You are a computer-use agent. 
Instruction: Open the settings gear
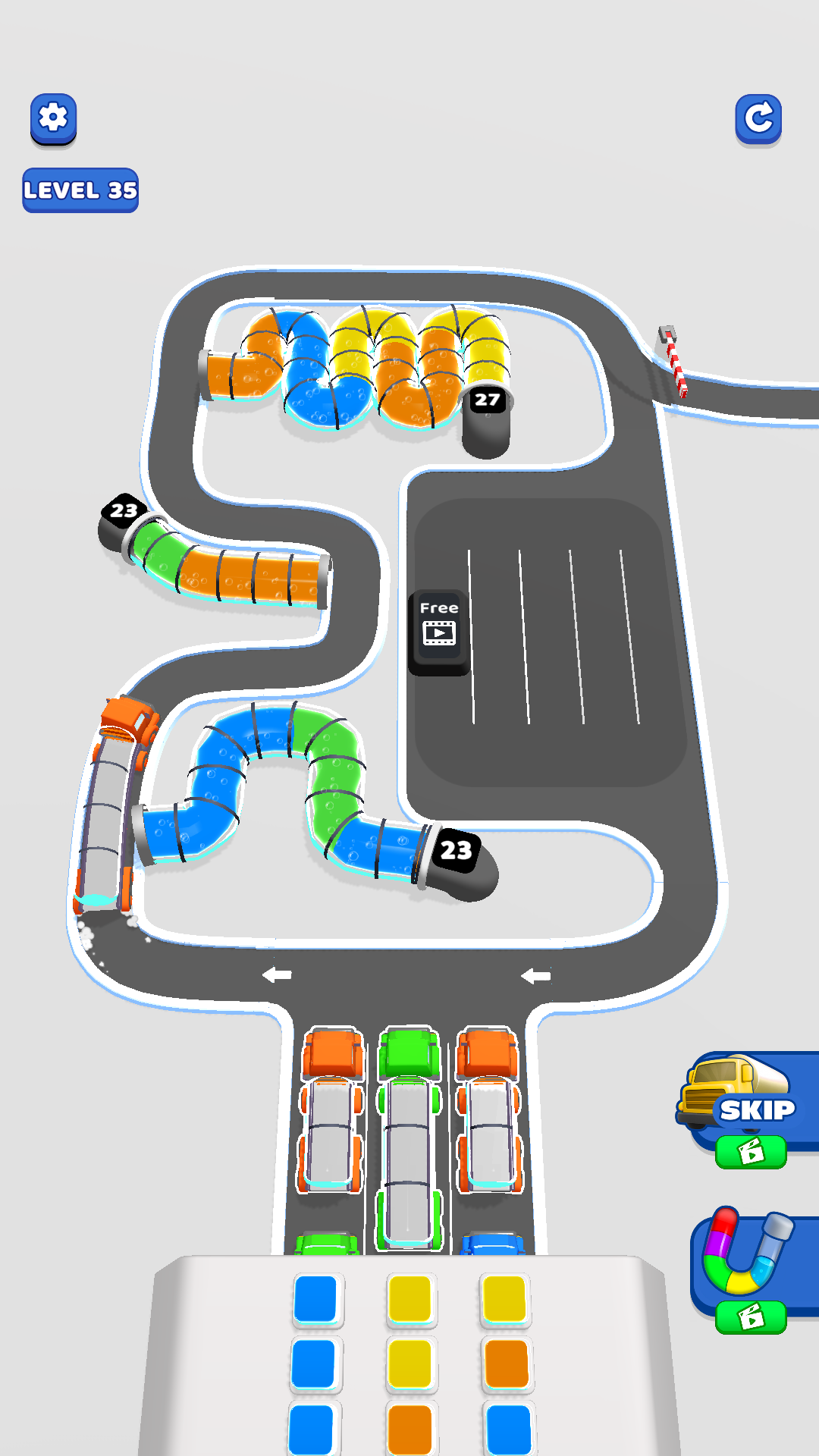tap(53, 118)
